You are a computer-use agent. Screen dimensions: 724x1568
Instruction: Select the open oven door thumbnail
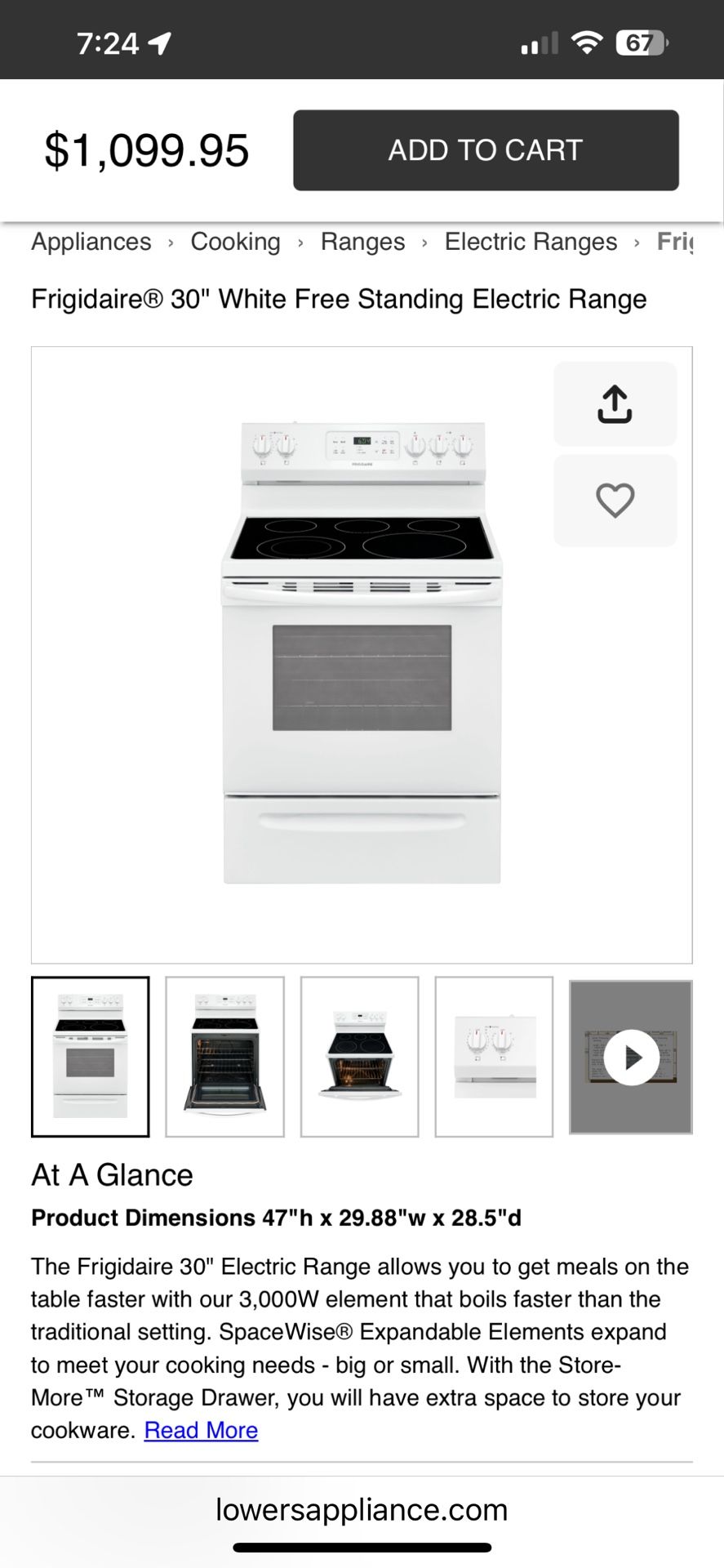coord(224,1057)
